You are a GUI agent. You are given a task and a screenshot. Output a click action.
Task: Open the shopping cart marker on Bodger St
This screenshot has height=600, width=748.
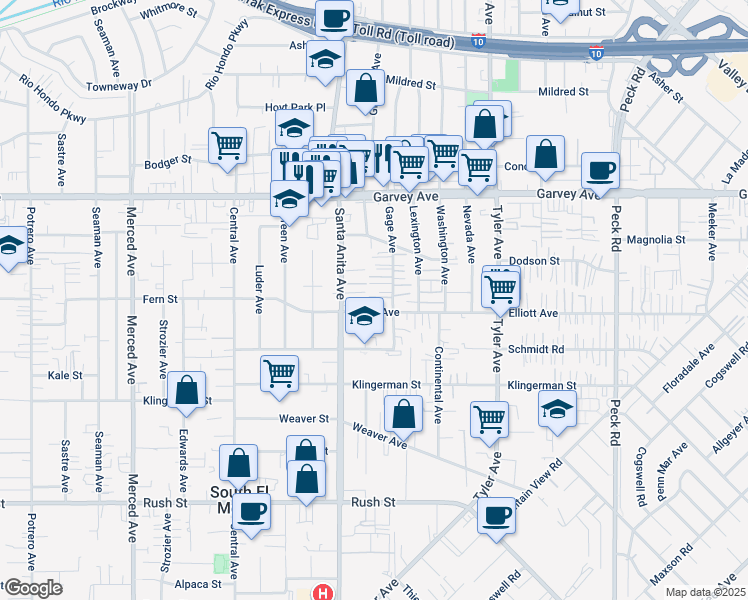click(228, 145)
